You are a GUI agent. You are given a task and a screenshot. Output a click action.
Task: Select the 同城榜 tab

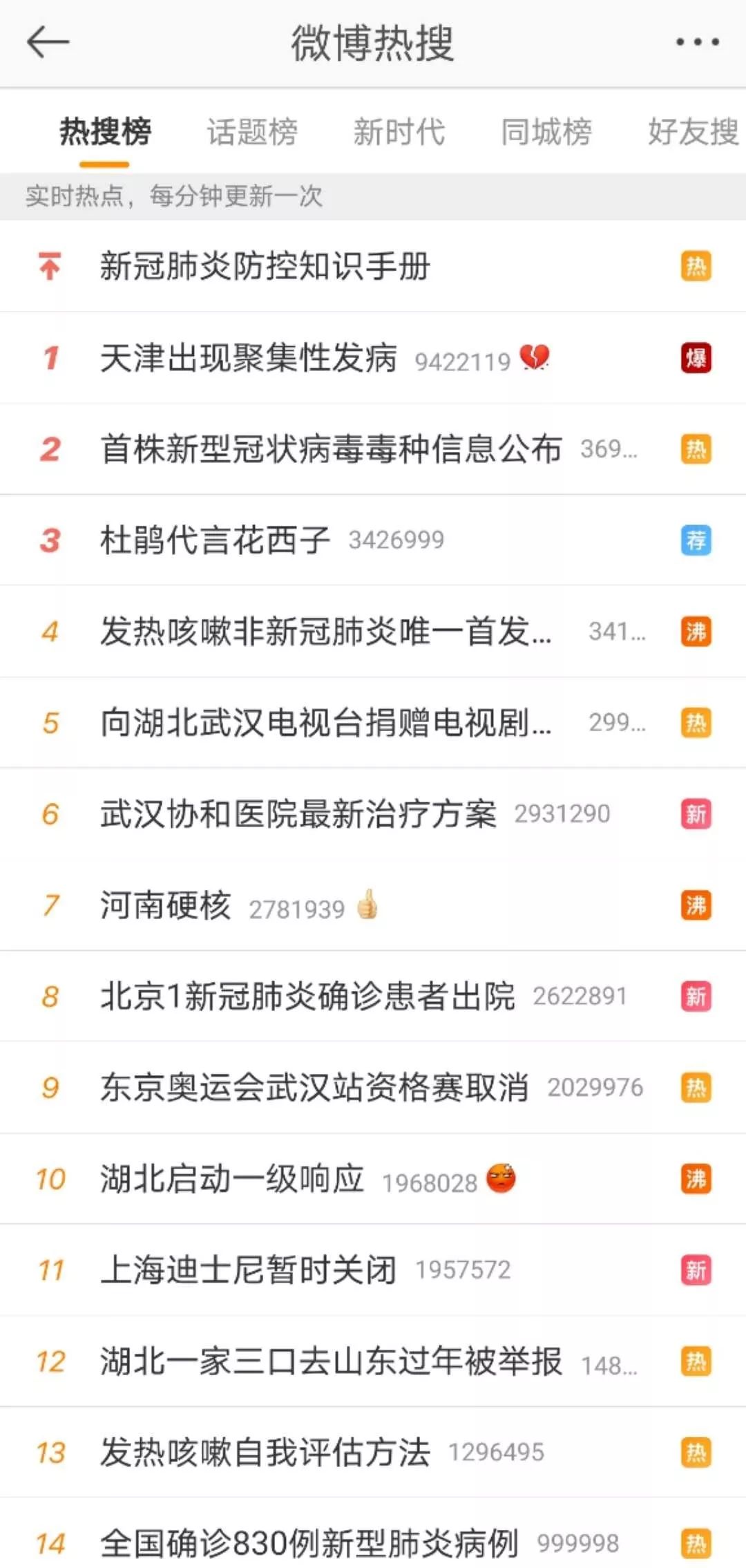click(x=546, y=131)
